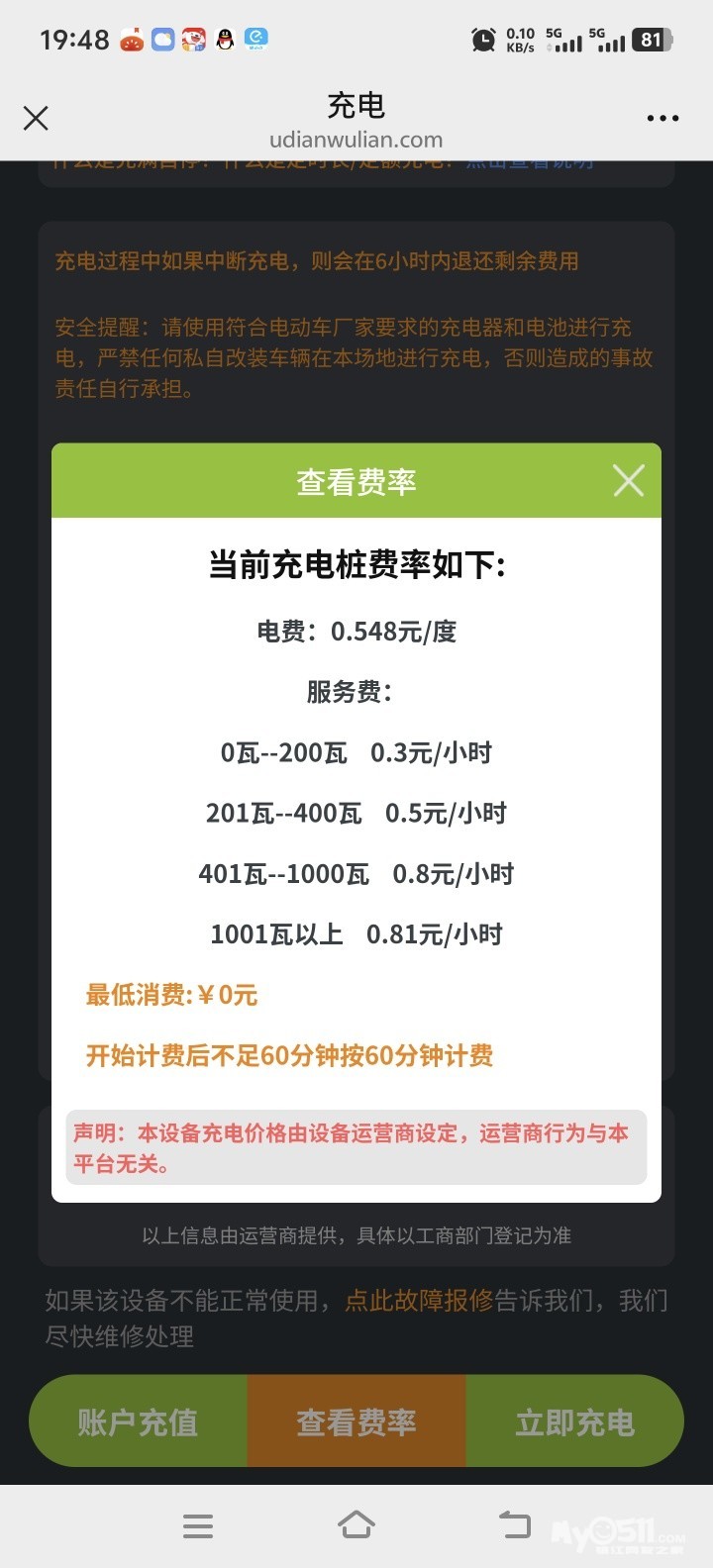Close the 充电 web page
This screenshot has height=1568, width=713.
36,120
